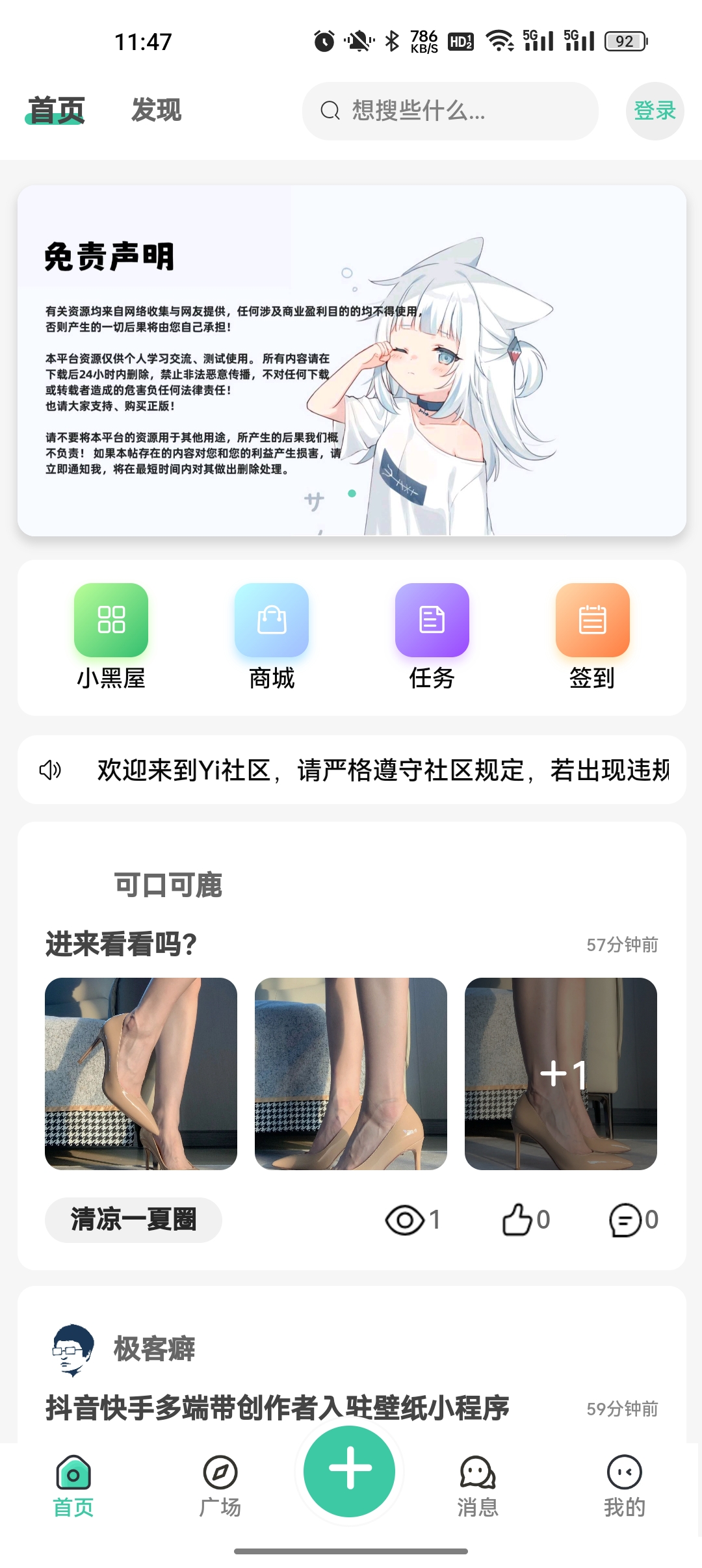Open the 商城 shop shortcut
The image size is (702, 1568).
[x=272, y=635]
